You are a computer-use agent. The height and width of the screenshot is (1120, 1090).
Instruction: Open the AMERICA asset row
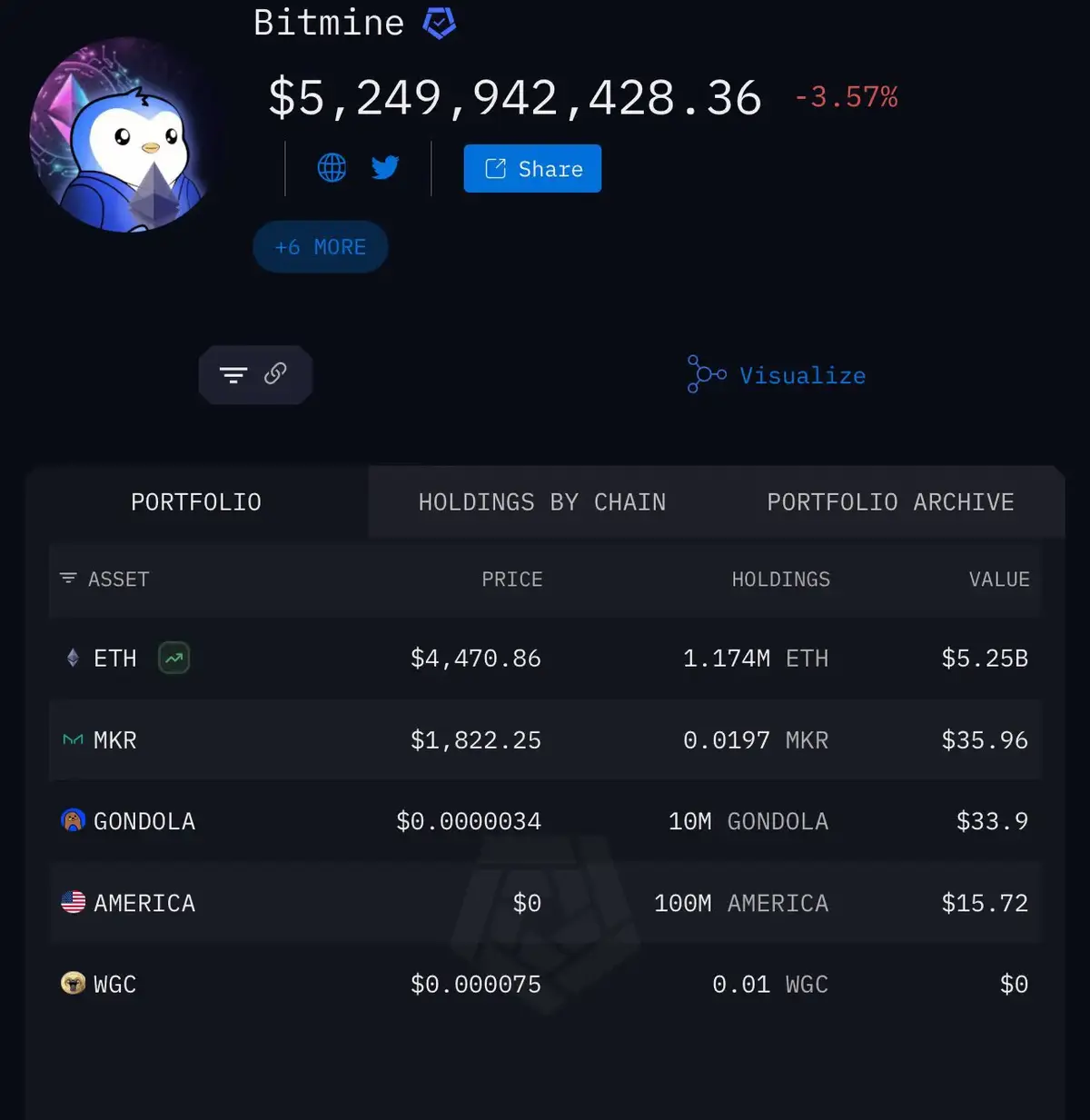[x=144, y=904]
